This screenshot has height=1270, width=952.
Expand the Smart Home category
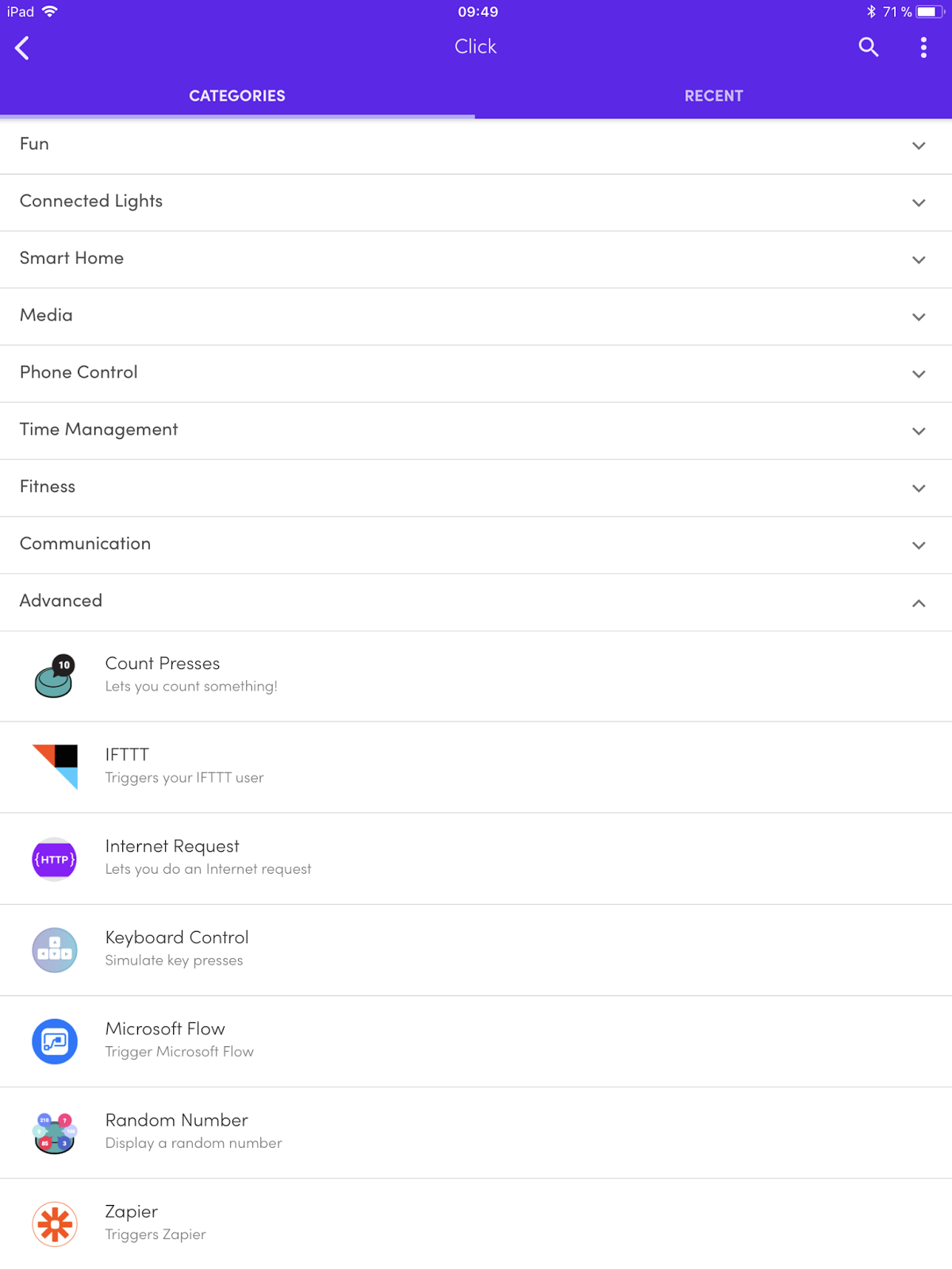tap(476, 260)
